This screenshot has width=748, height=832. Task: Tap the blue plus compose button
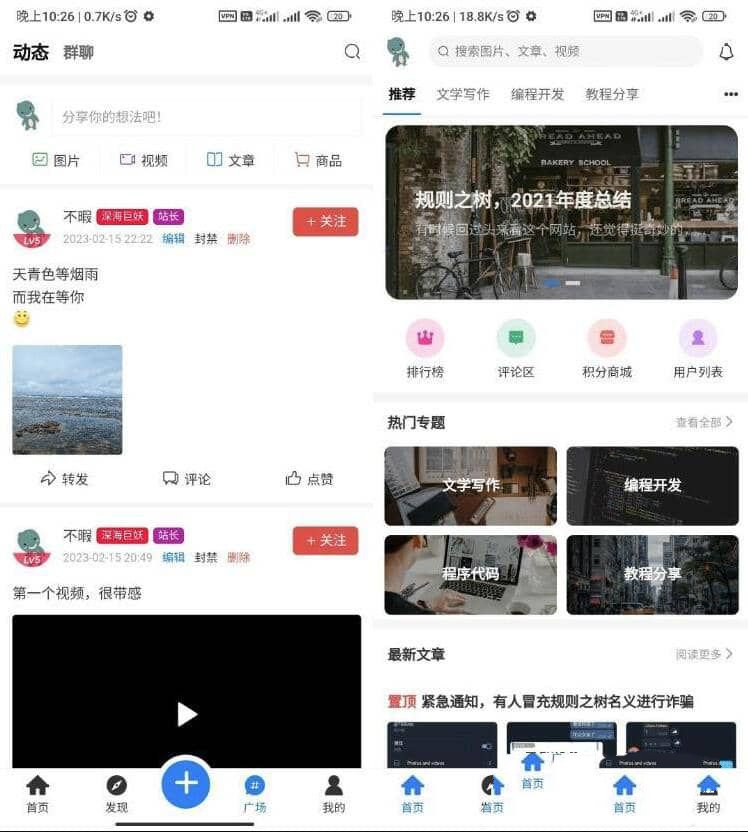185,785
